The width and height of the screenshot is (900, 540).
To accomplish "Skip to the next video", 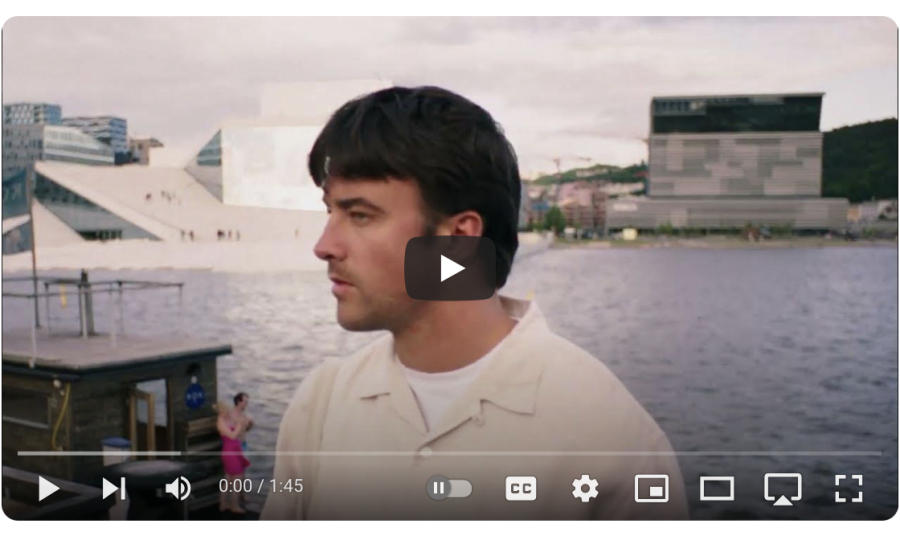I will pos(113,488).
